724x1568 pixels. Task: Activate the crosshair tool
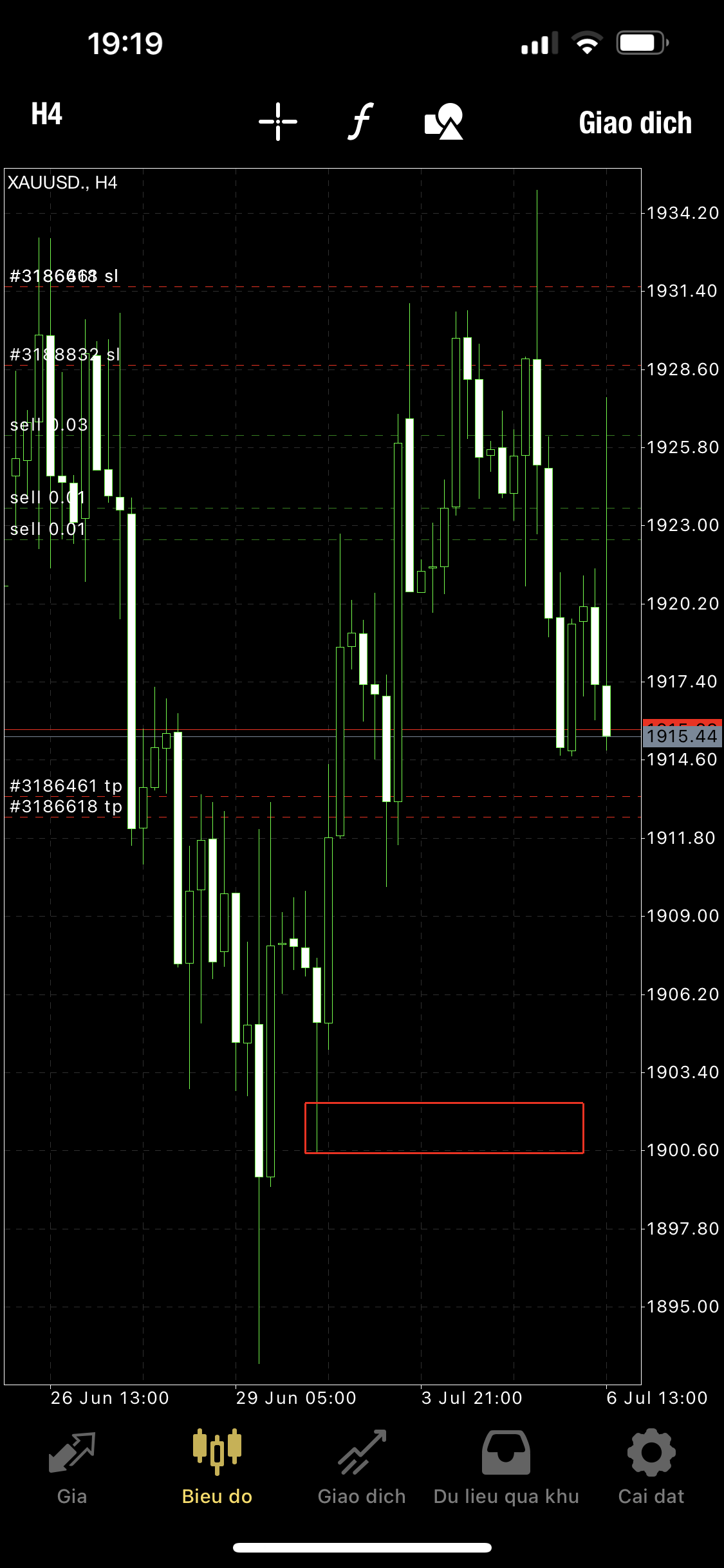coord(278,121)
